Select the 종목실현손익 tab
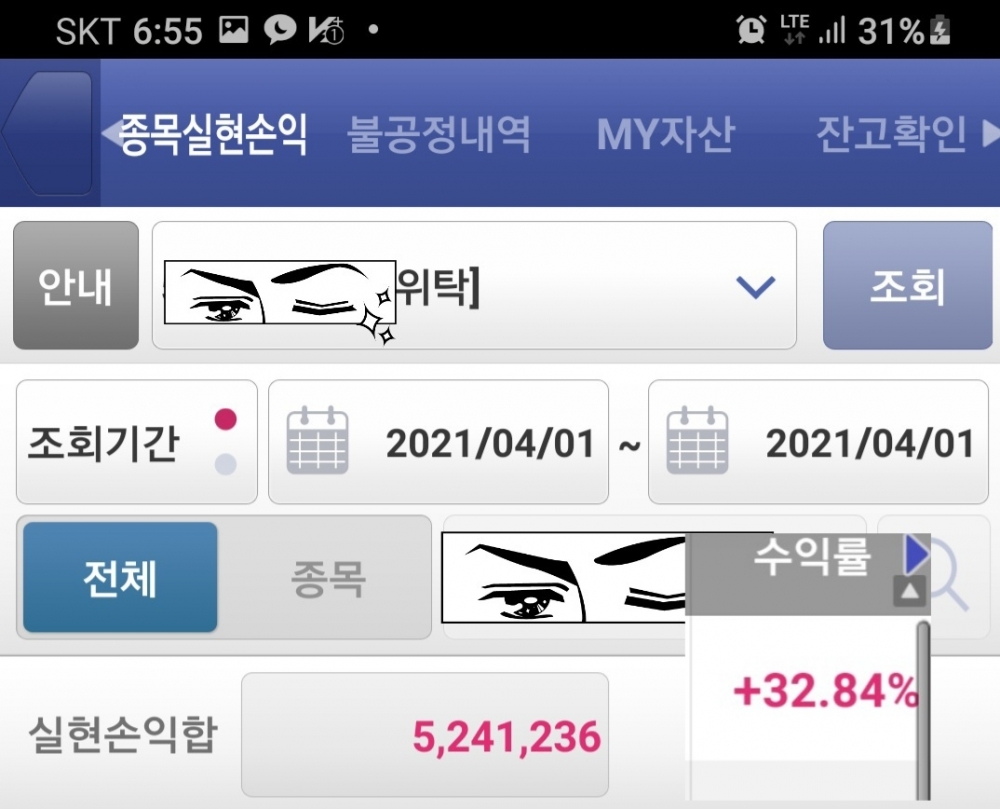This screenshot has height=809, width=1000. point(213,135)
